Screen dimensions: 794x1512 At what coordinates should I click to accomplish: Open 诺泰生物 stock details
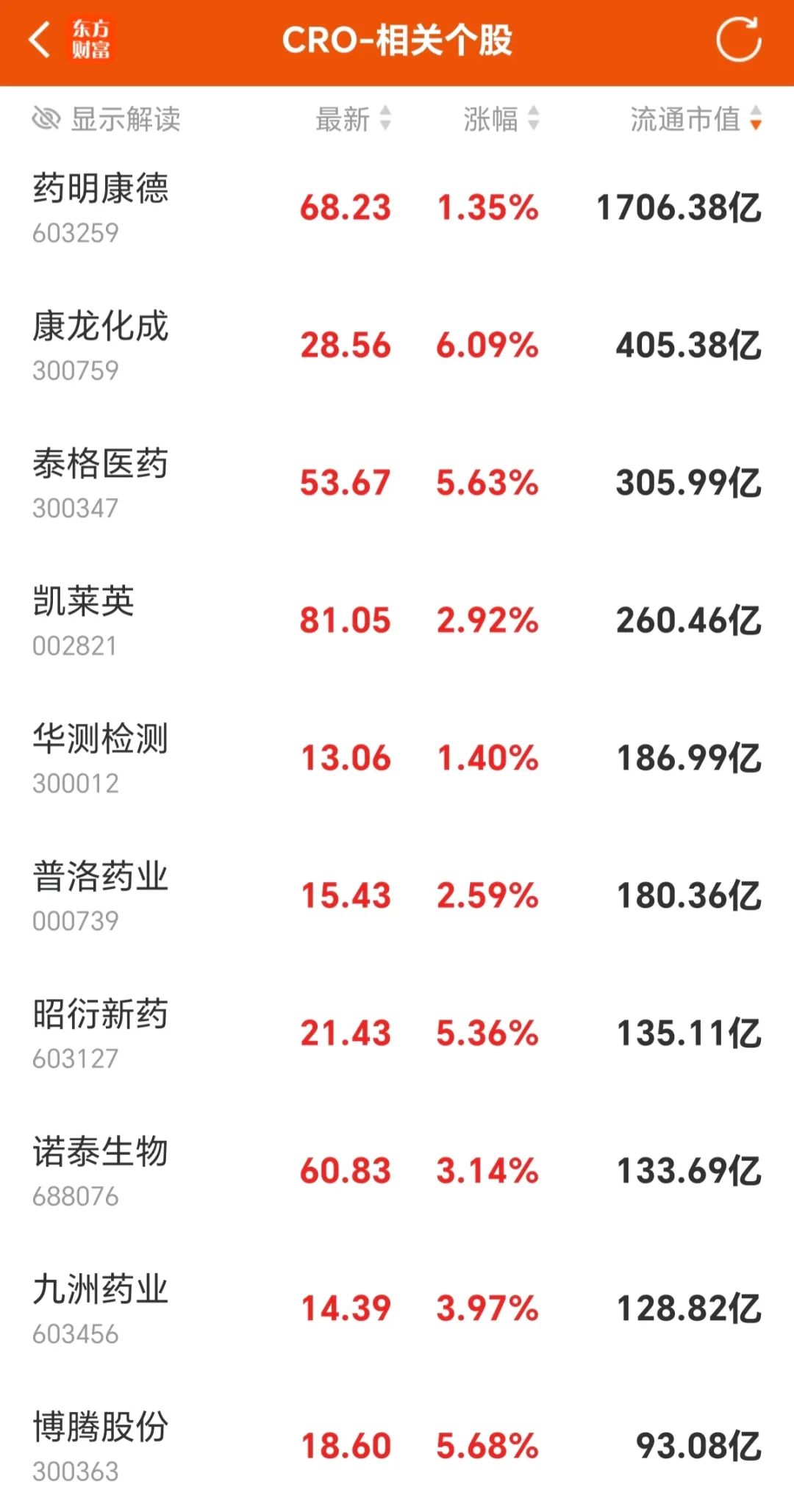pos(397,1170)
